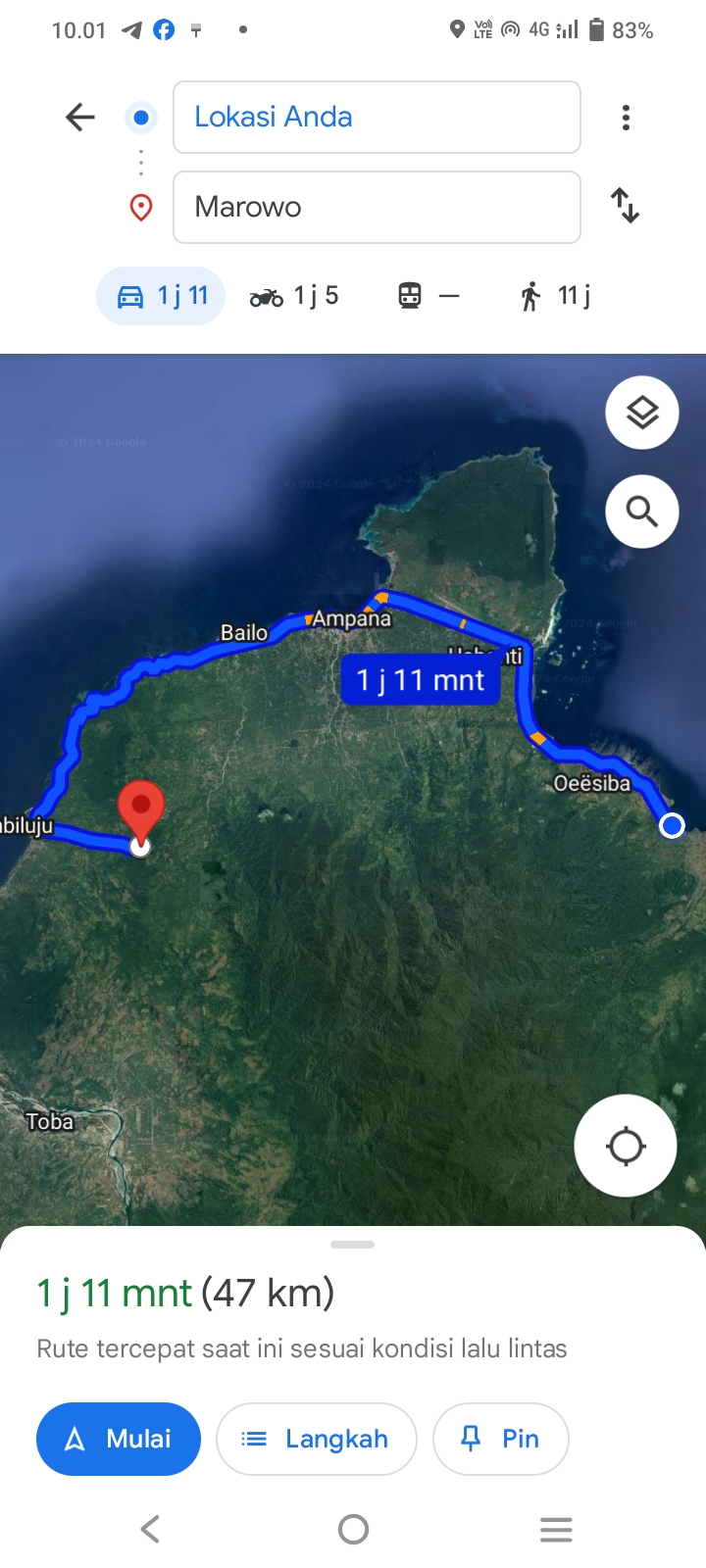
Task: Start navigation with Mulai
Action: tap(119, 1439)
